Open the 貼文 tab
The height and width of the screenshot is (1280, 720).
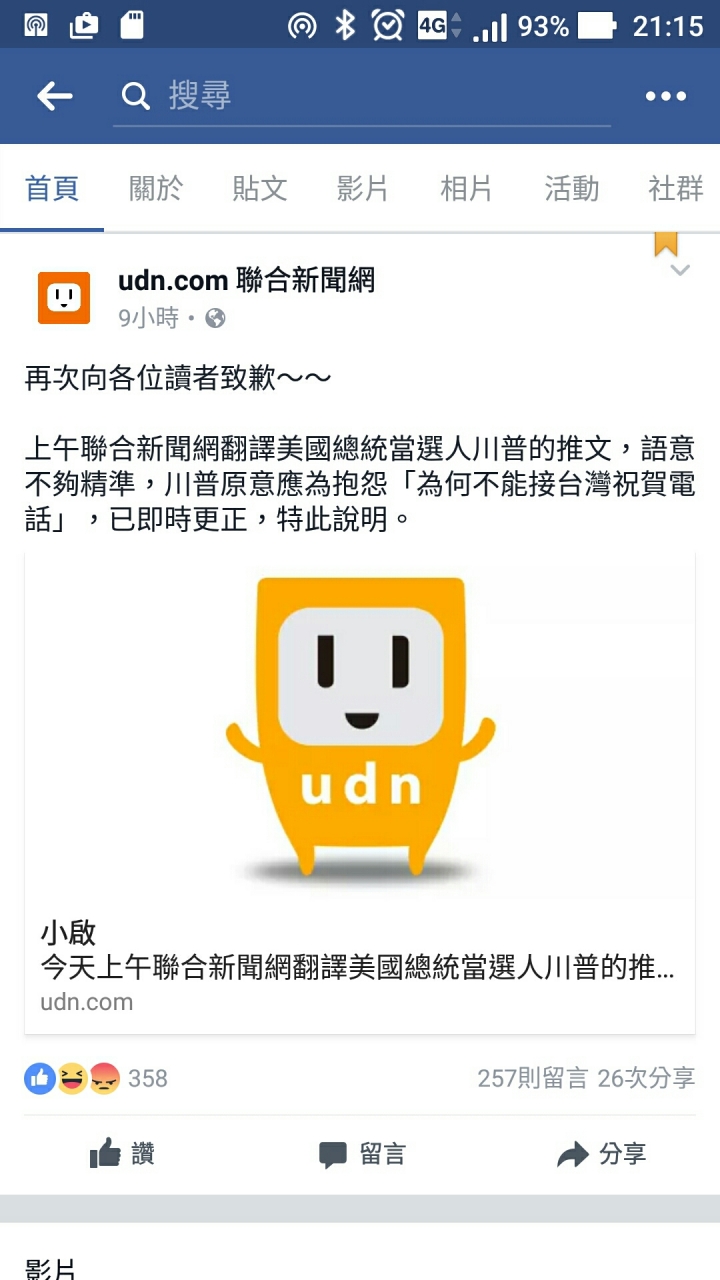pos(260,188)
